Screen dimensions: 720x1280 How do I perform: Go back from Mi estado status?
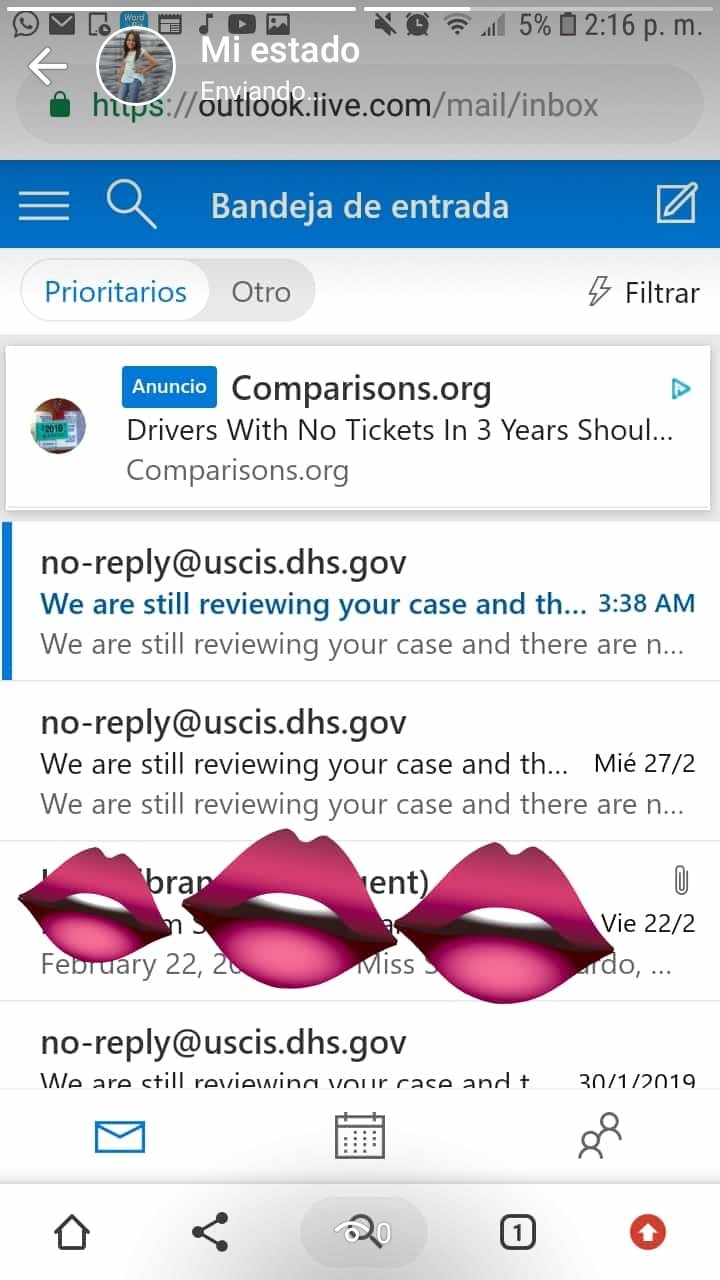47,67
